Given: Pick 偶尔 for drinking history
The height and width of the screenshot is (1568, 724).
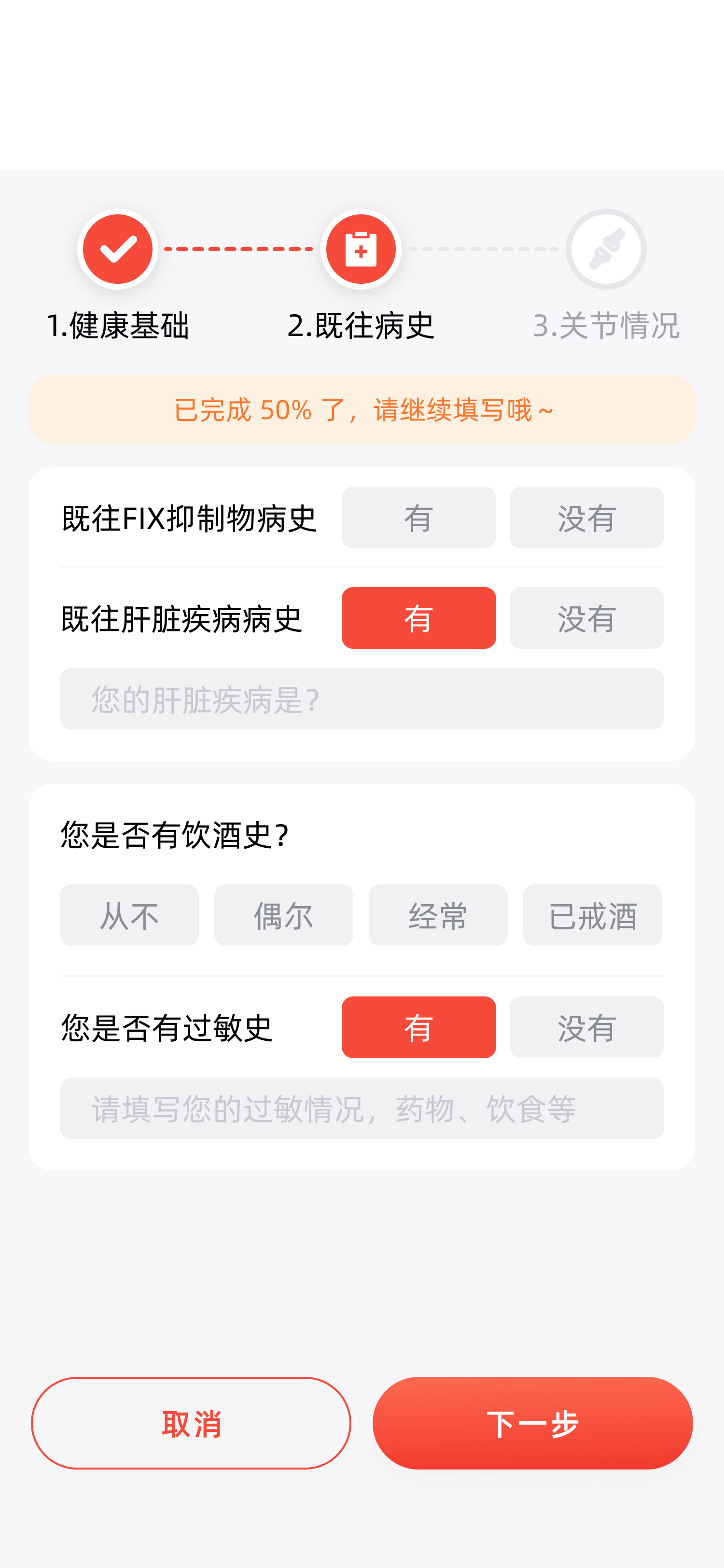Looking at the screenshot, I should point(283,915).
